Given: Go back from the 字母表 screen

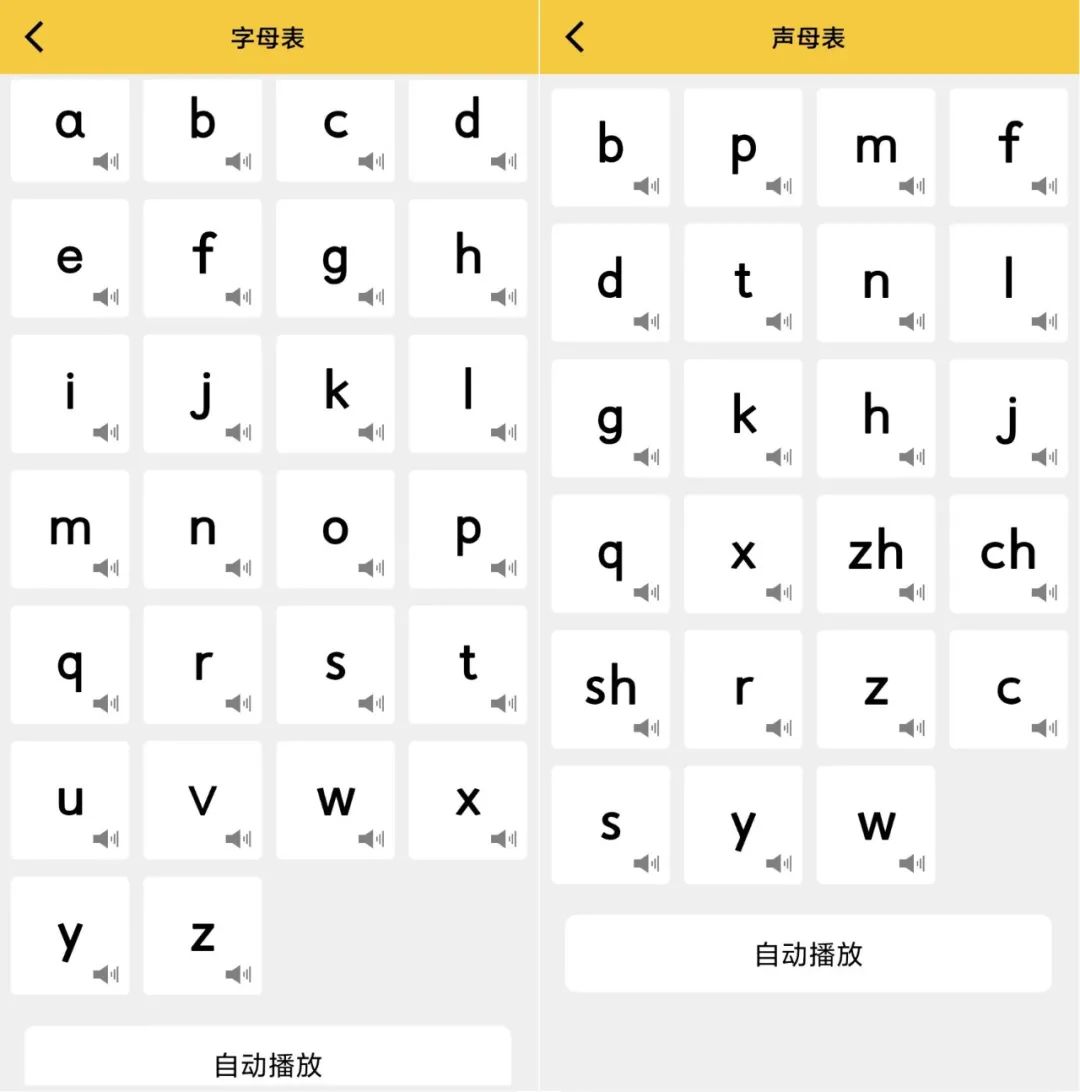Looking at the screenshot, I should pos(35,38).
